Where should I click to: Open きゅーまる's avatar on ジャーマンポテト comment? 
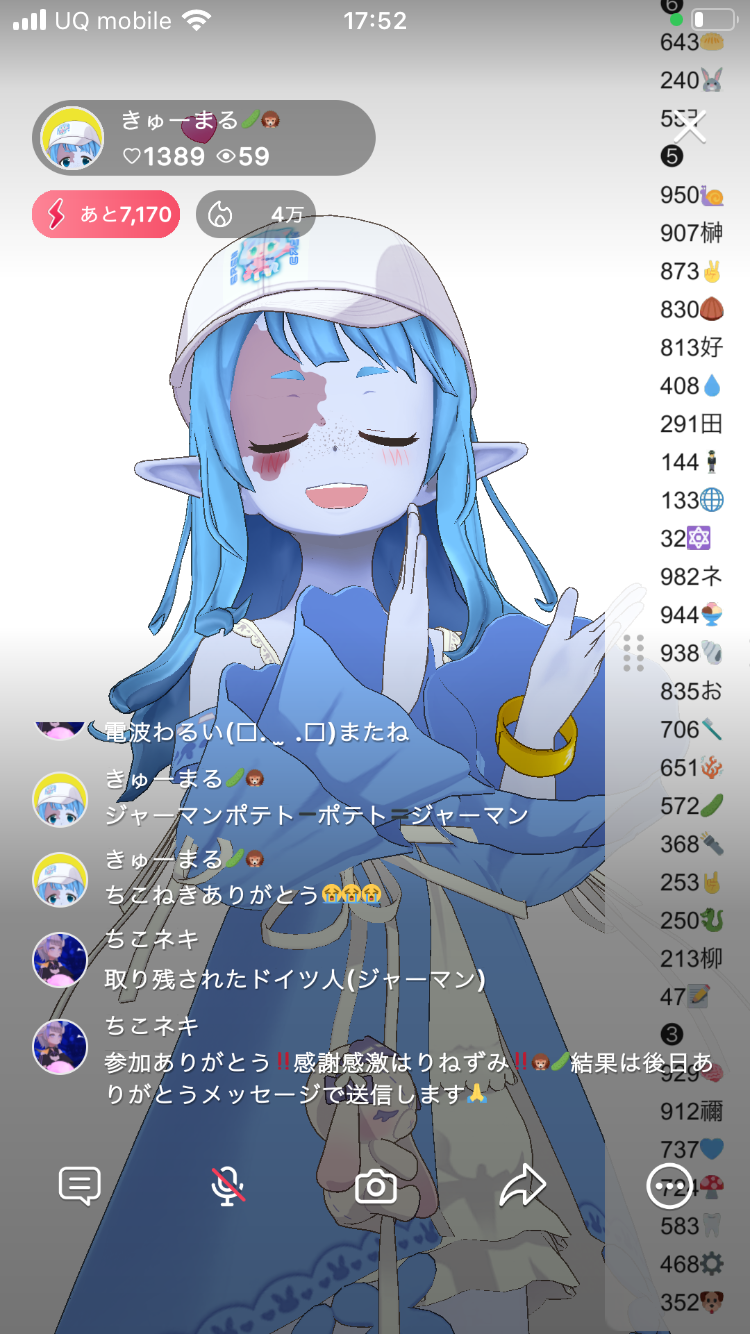tap(60, 800)
